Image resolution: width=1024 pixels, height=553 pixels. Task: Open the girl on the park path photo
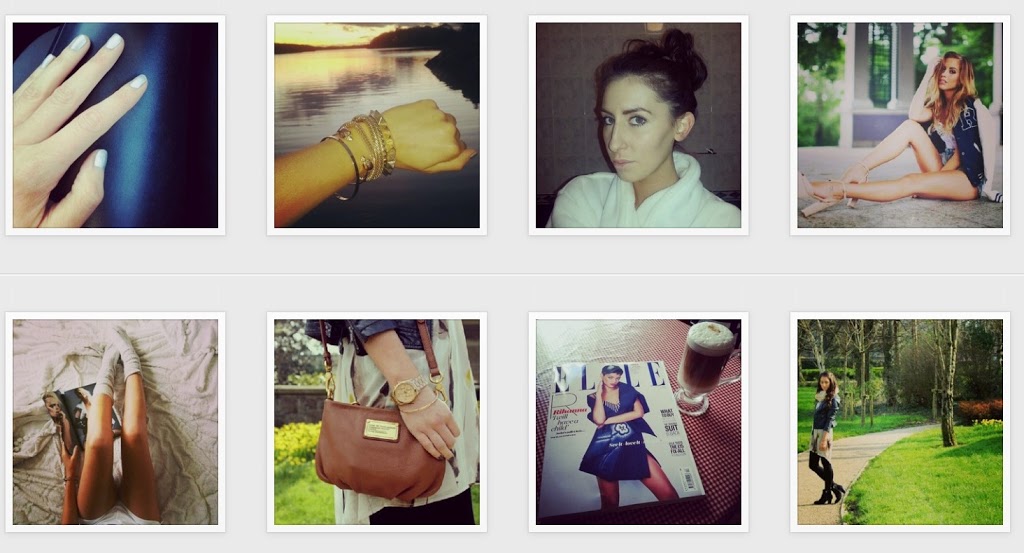(x=900, y=422)
